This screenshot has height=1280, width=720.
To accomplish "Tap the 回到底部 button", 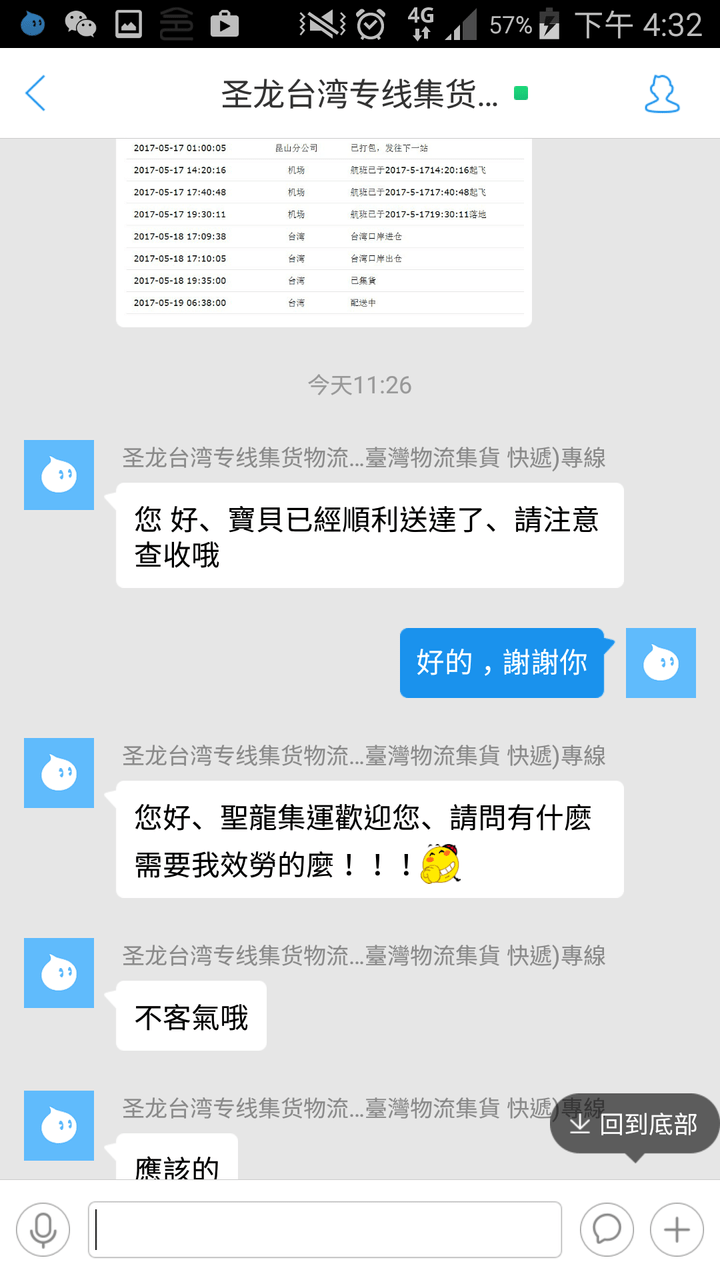I will [635, 1123].
